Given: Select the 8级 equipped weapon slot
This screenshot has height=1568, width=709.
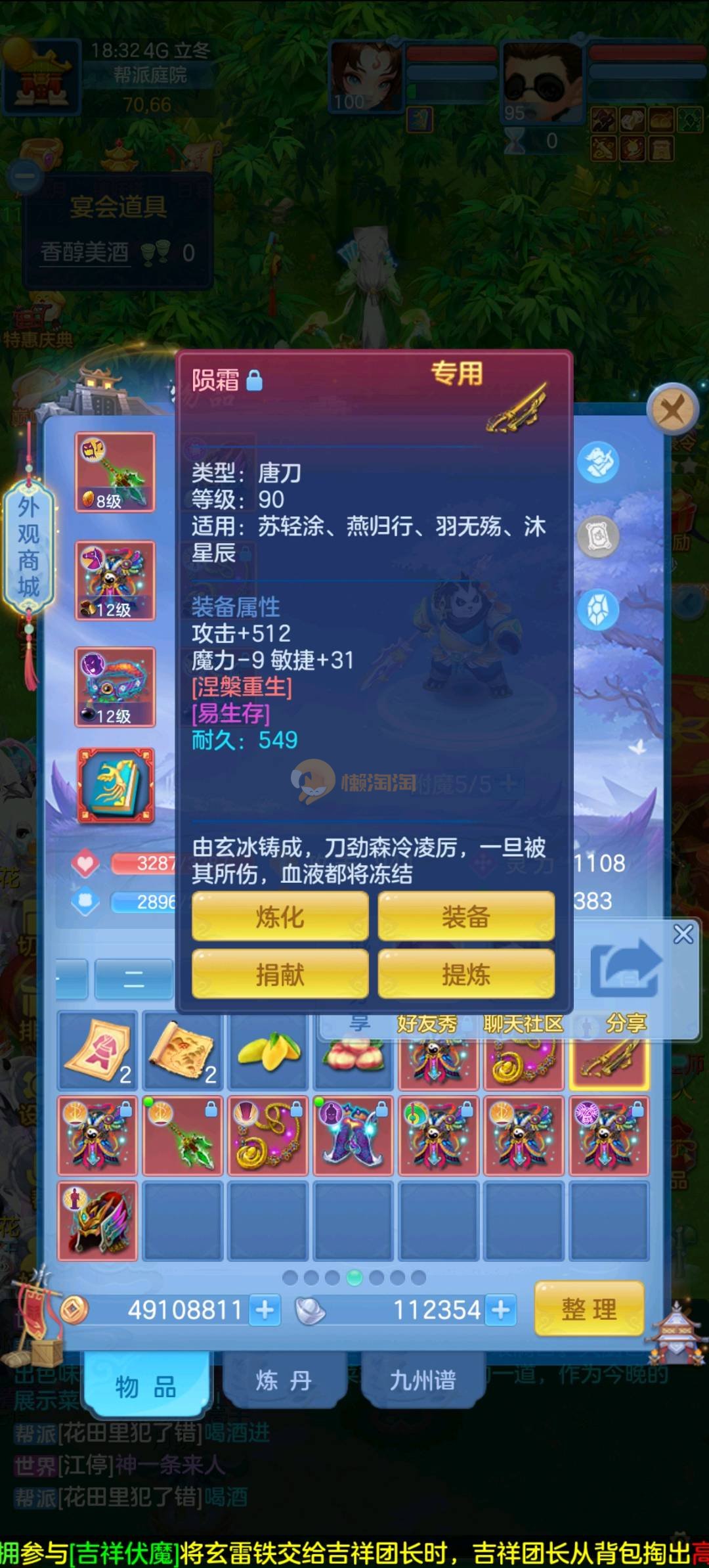Looking at the screenshot, I should (x=115, y=472).
